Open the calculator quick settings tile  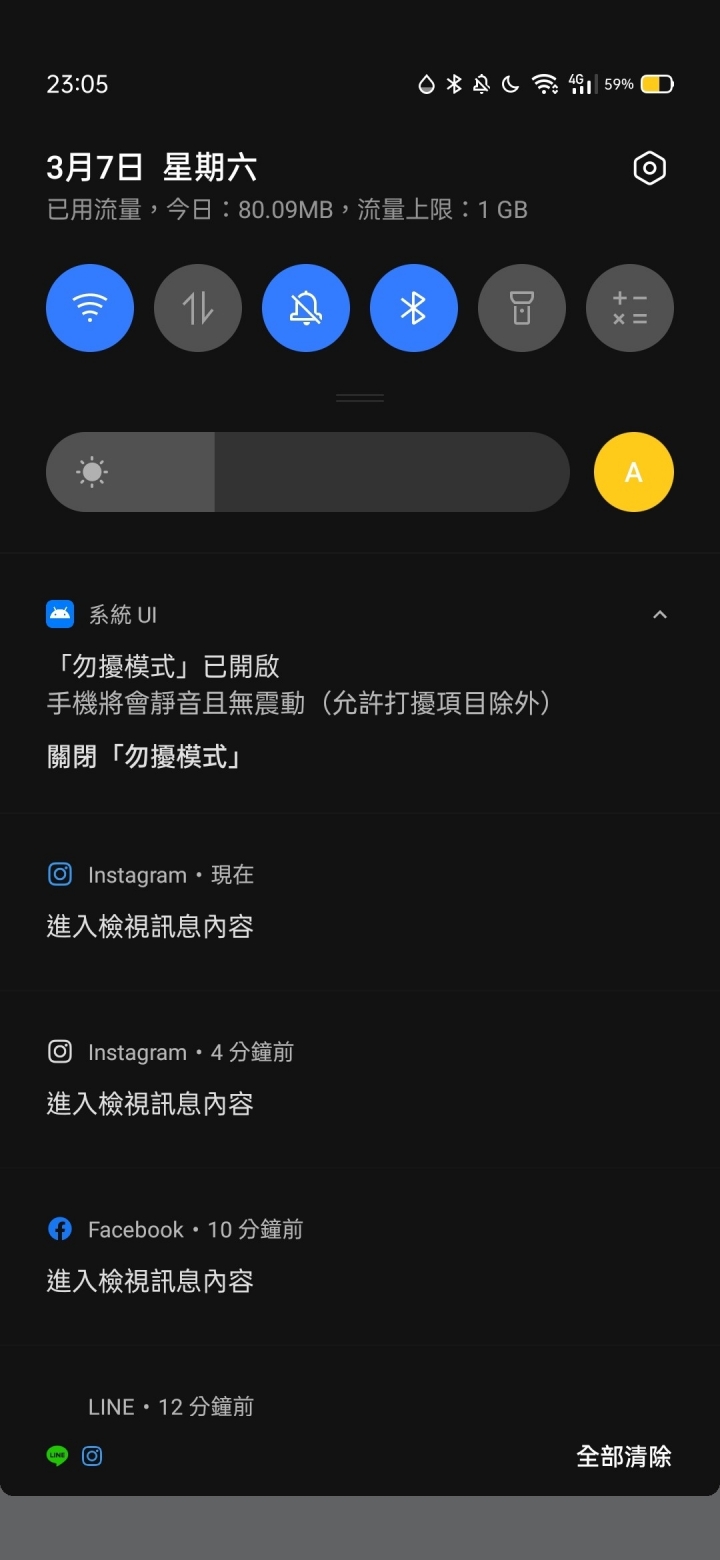click(x=629, y=308)
